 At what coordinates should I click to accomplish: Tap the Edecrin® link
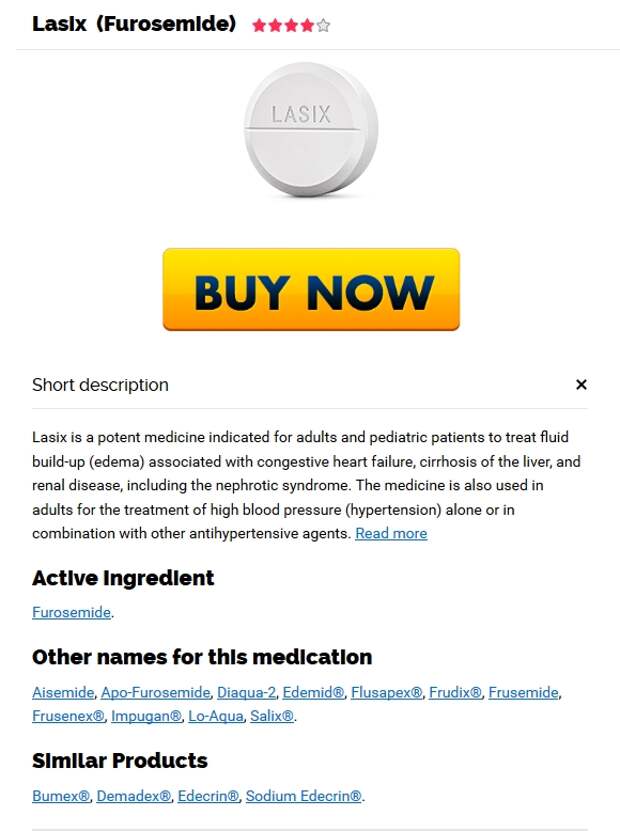tap(208, 797)
